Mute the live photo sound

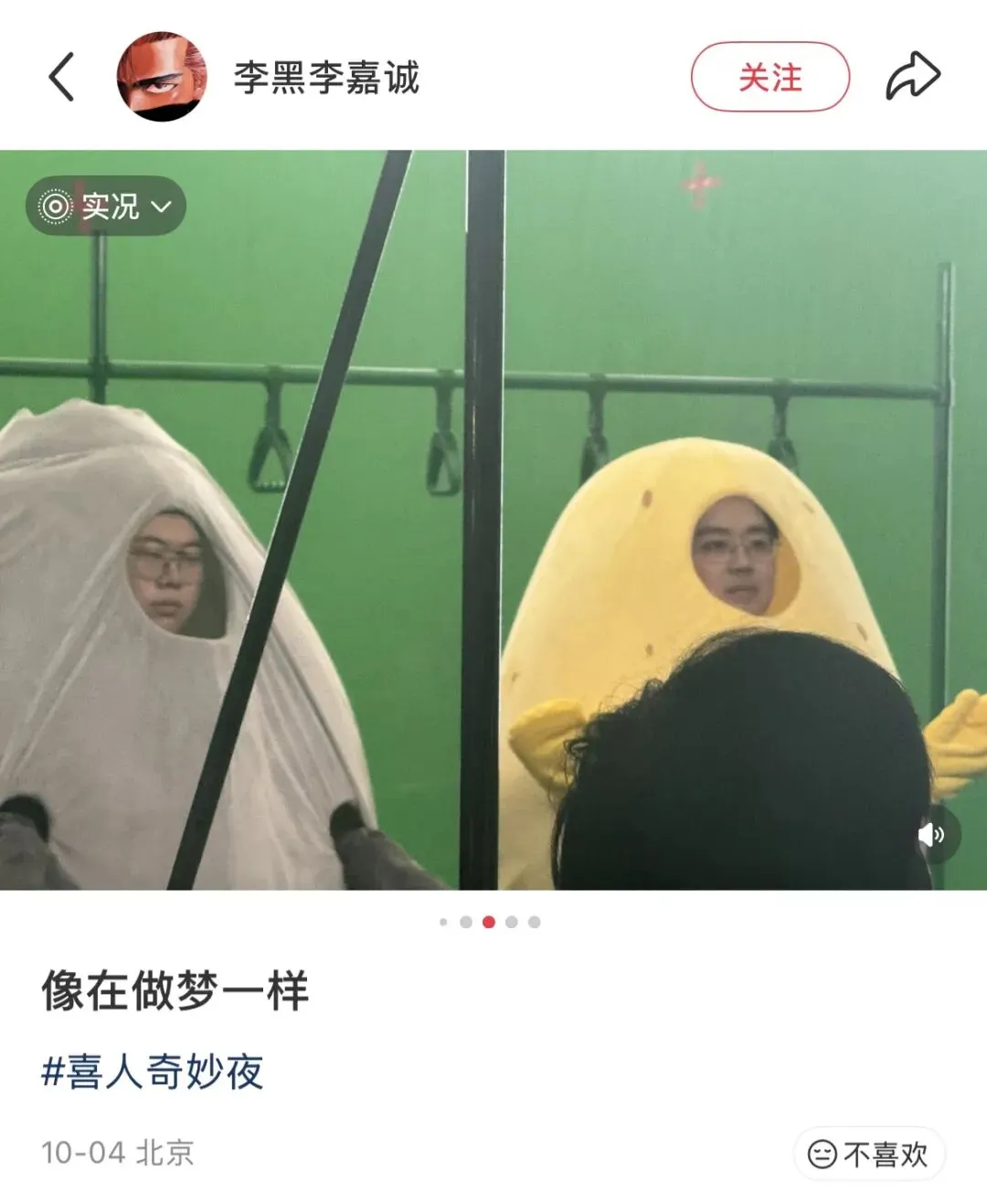[x=931, y=834]
